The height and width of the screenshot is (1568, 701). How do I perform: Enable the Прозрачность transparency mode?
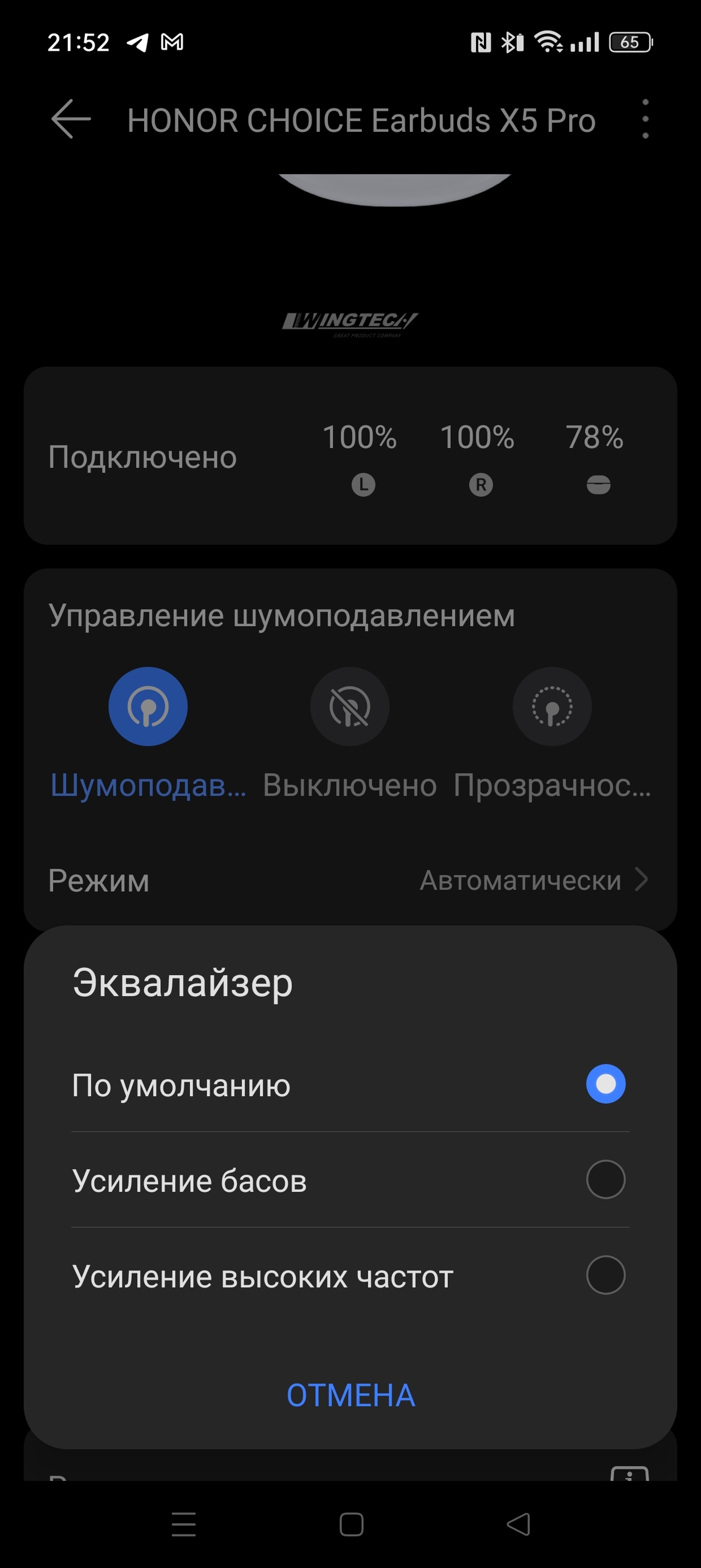[552, 706]
